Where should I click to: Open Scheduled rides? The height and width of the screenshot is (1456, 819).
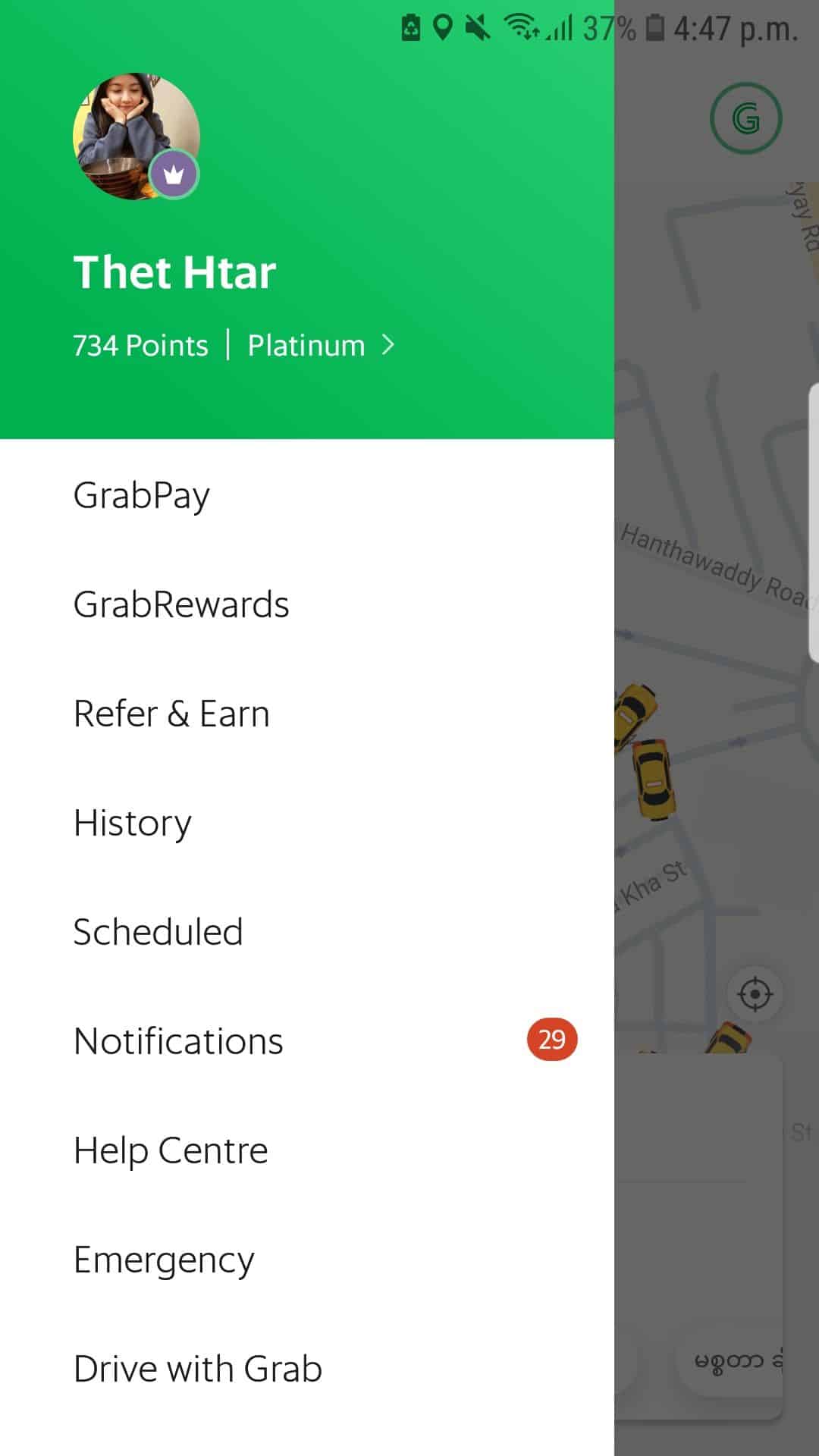point(307,932)
